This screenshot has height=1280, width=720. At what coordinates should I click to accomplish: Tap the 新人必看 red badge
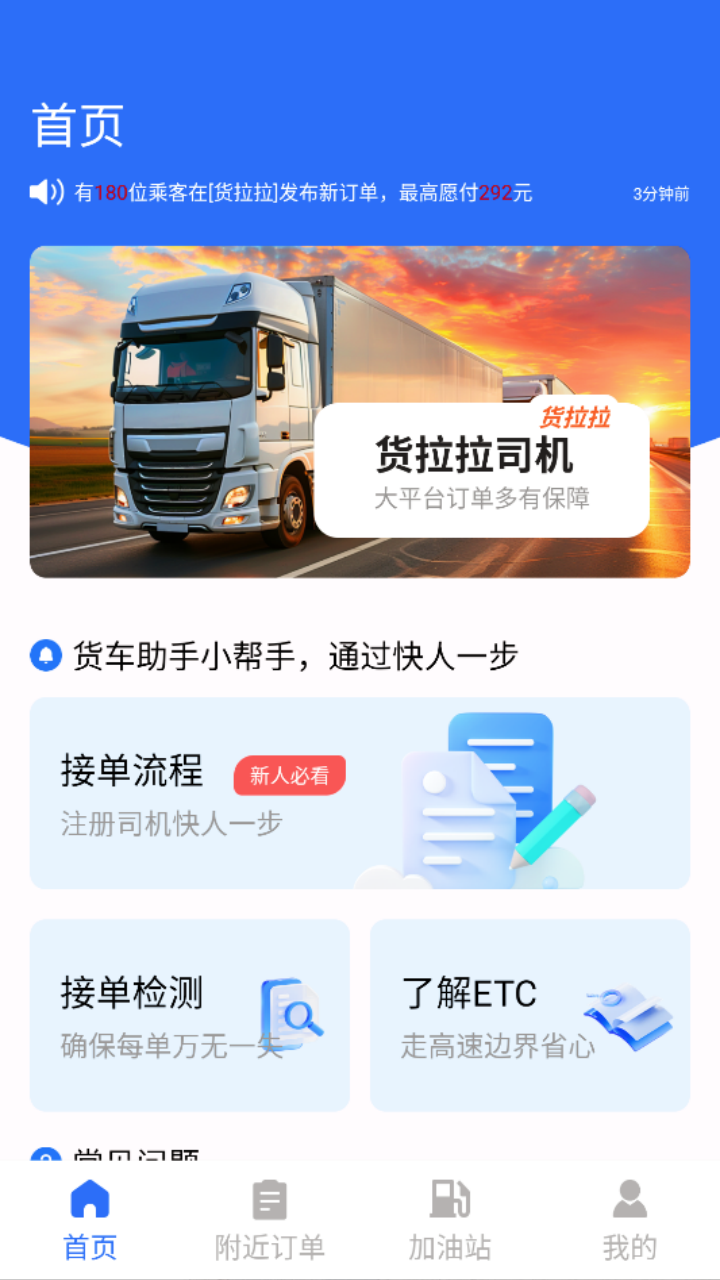tap(289, 774)
